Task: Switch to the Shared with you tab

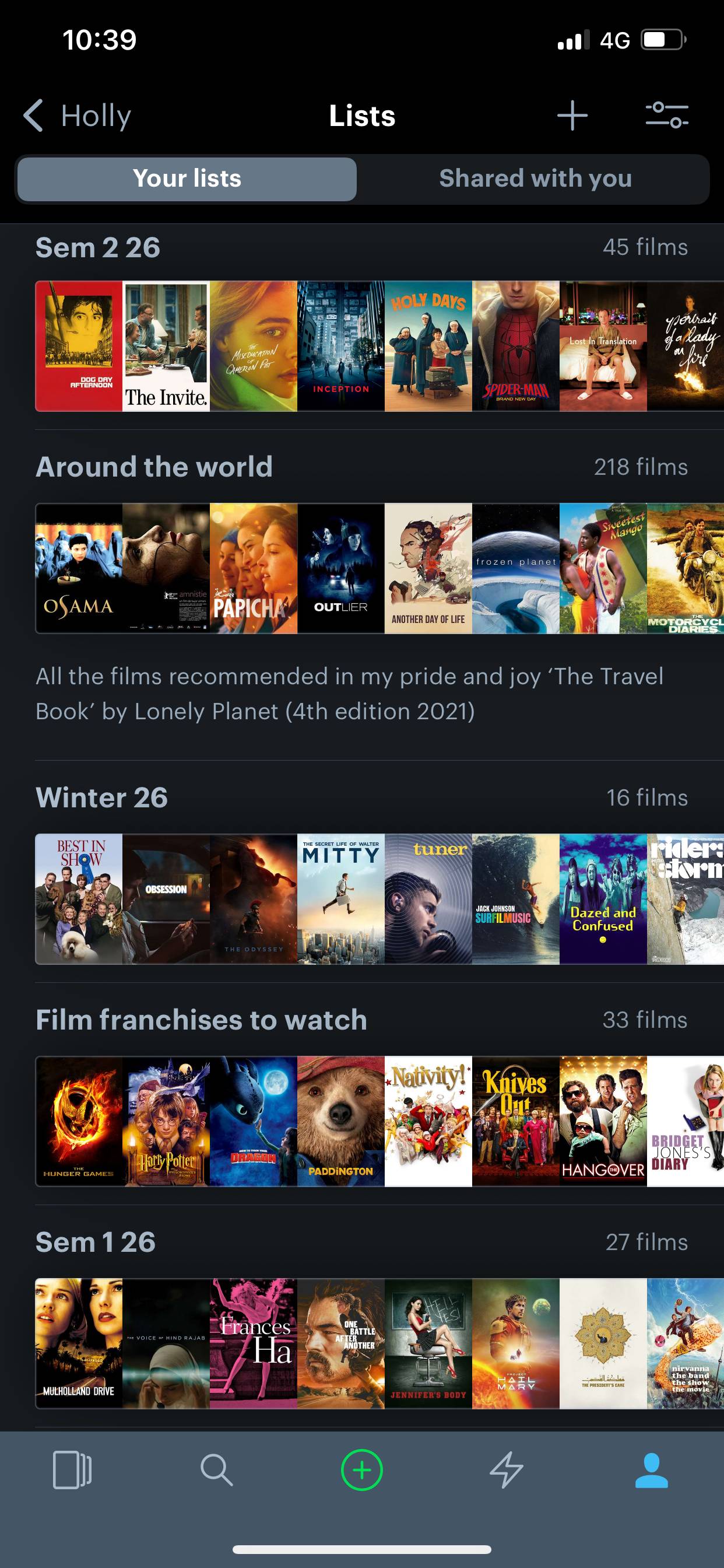Action: [x=535, y=179]
